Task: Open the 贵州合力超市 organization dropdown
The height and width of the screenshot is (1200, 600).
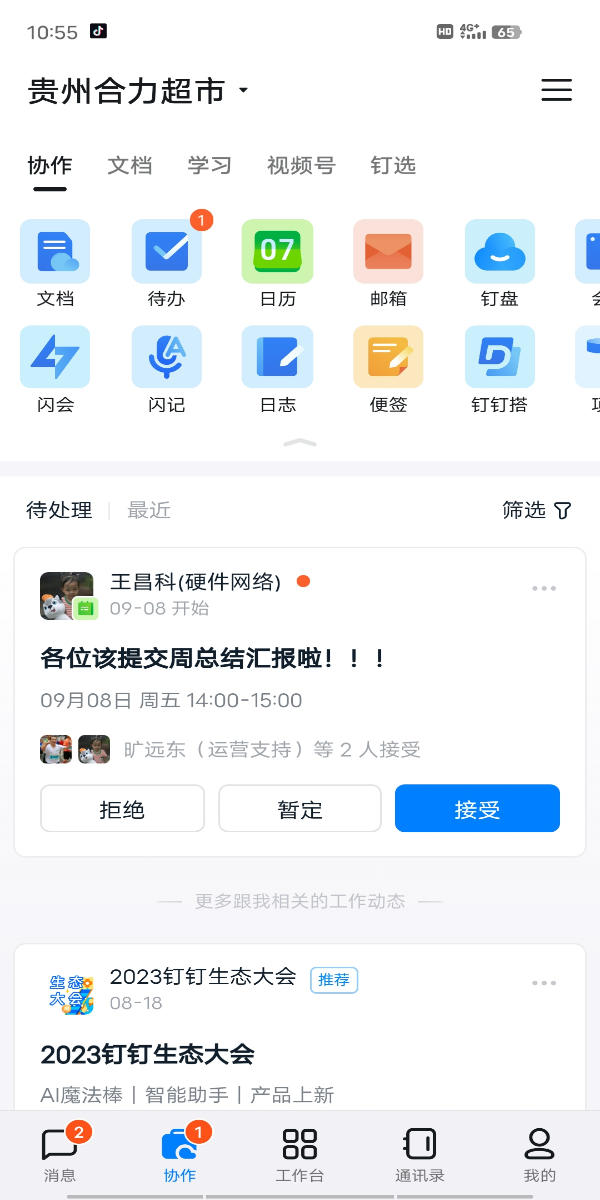Action: click(x=139, y=92)
